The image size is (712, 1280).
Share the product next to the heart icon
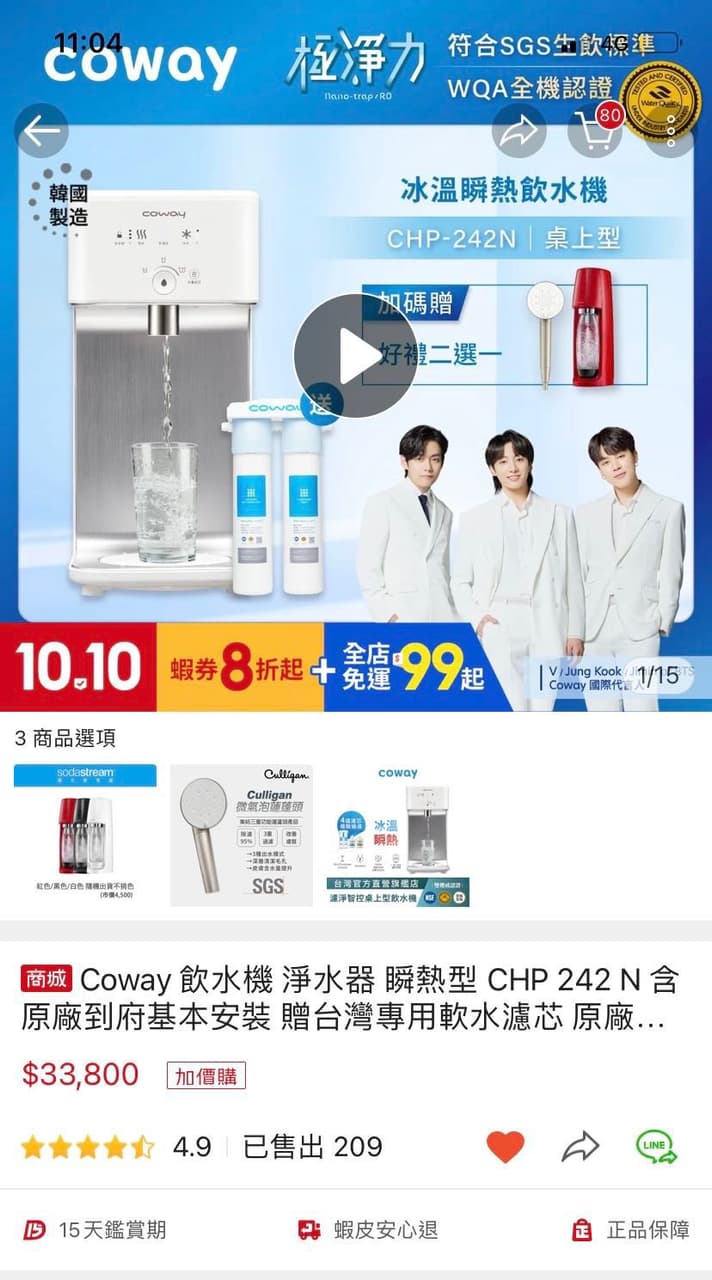tap(580, 1146)
